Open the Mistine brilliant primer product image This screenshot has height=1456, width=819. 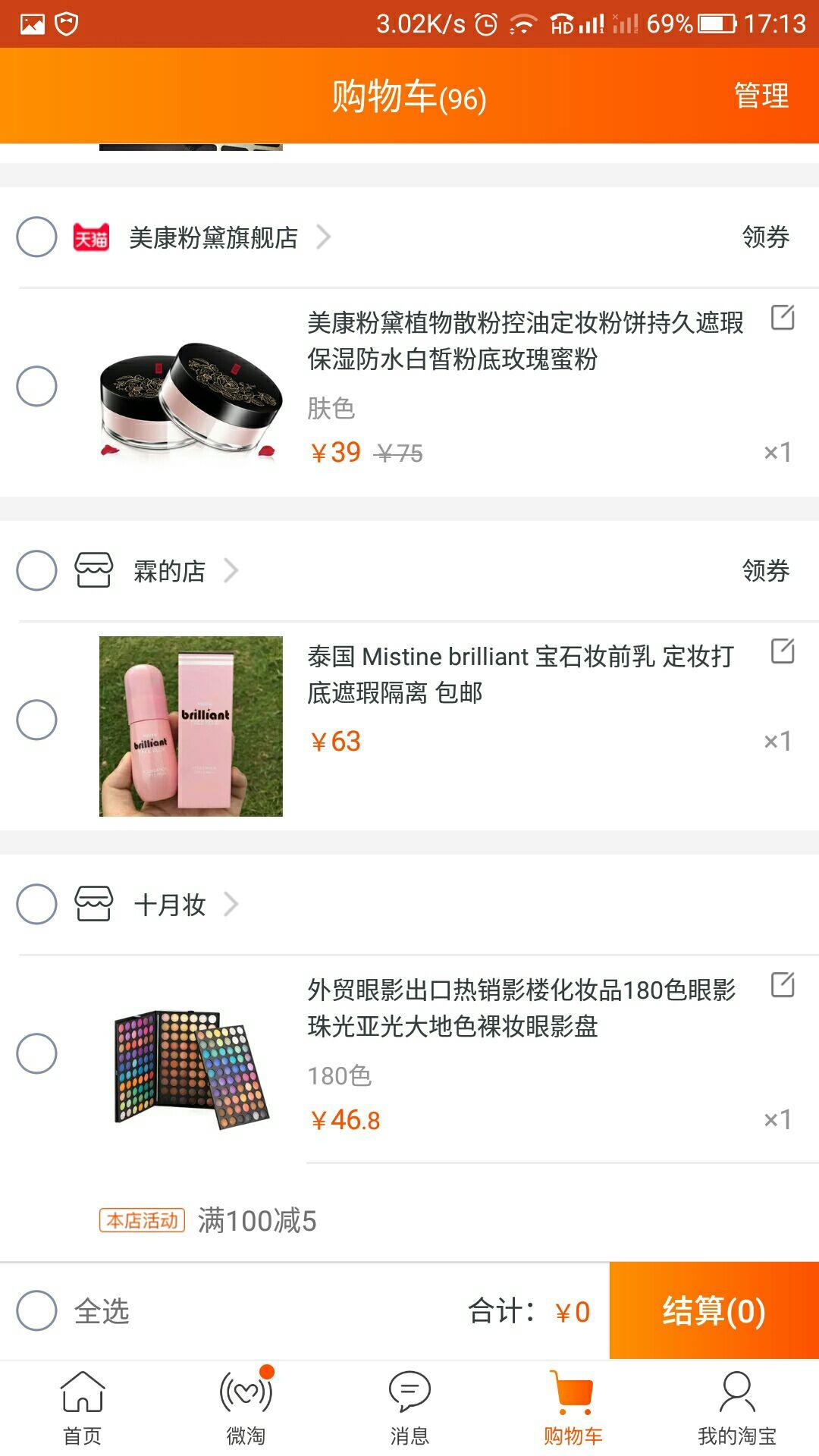[191, 726]
